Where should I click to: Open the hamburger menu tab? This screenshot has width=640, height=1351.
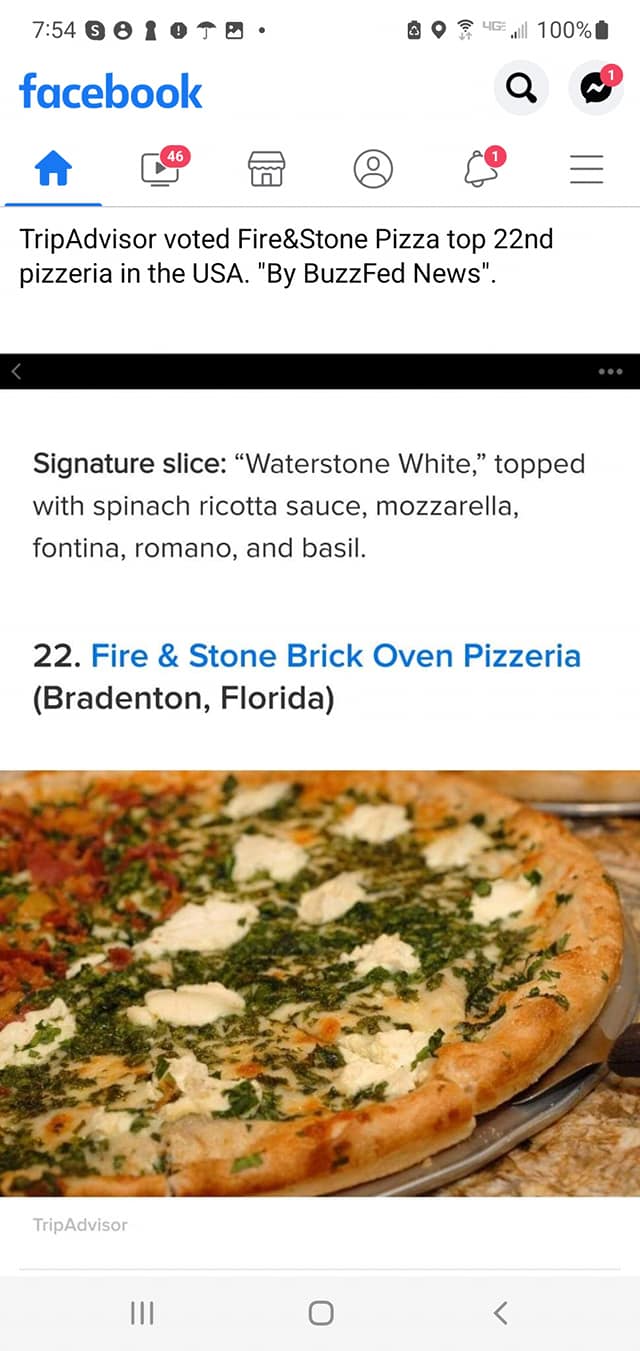click(x=587, y=169)
